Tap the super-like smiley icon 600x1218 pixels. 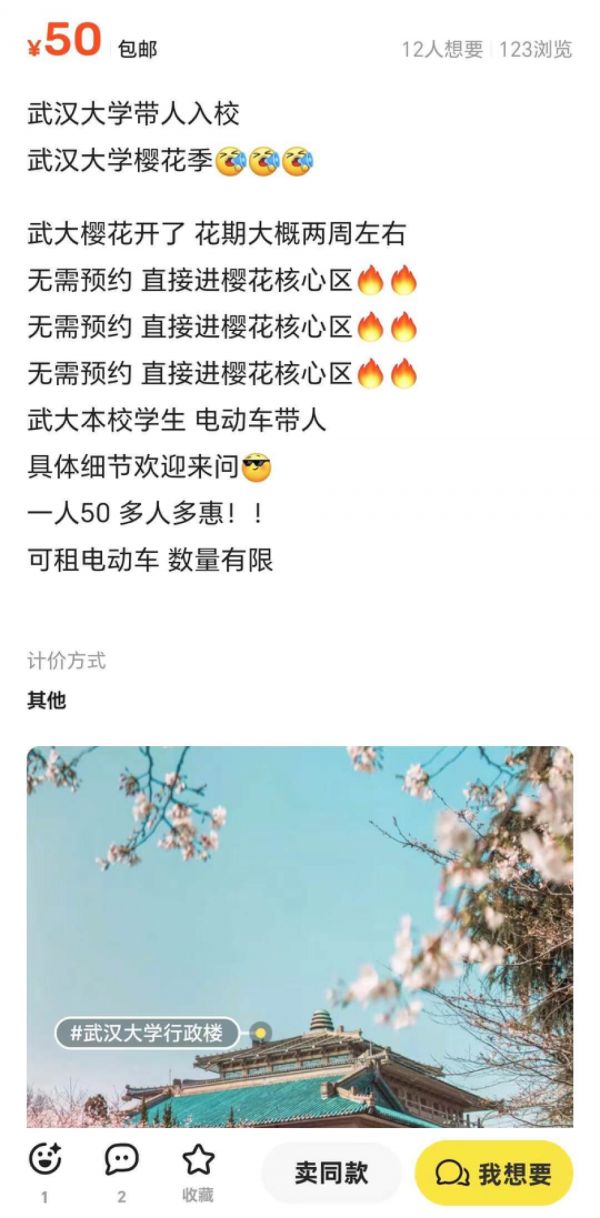44,1161
